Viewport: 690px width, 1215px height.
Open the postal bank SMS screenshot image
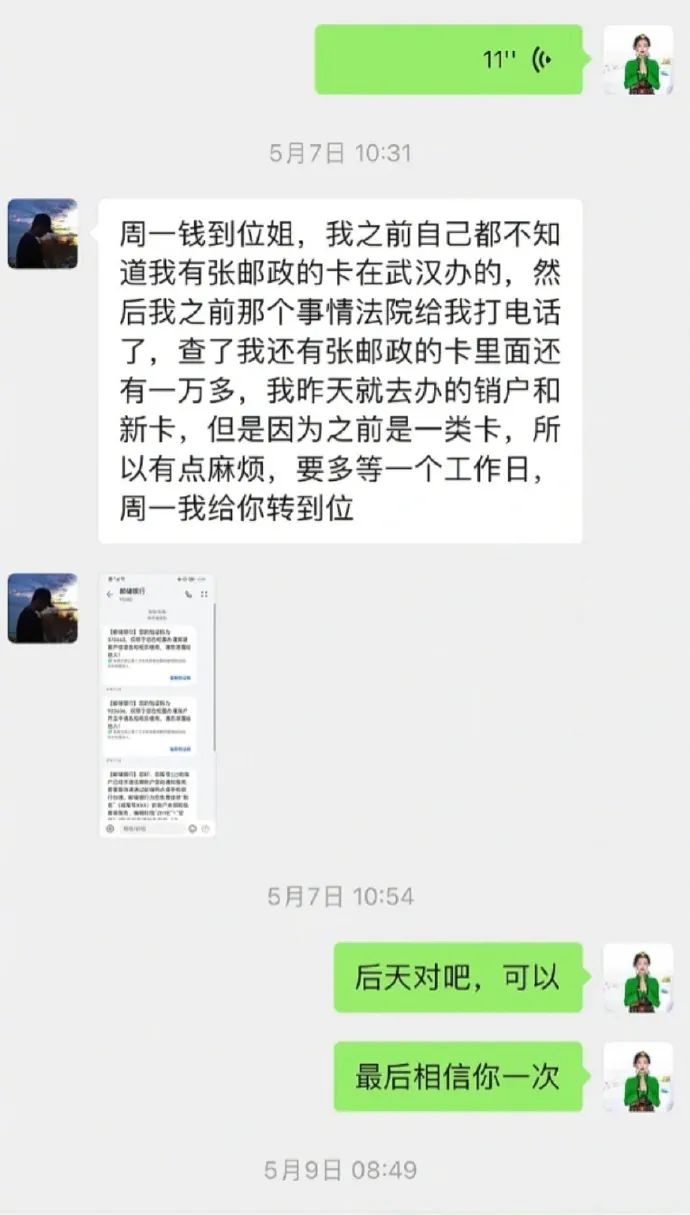pos(157,705)
